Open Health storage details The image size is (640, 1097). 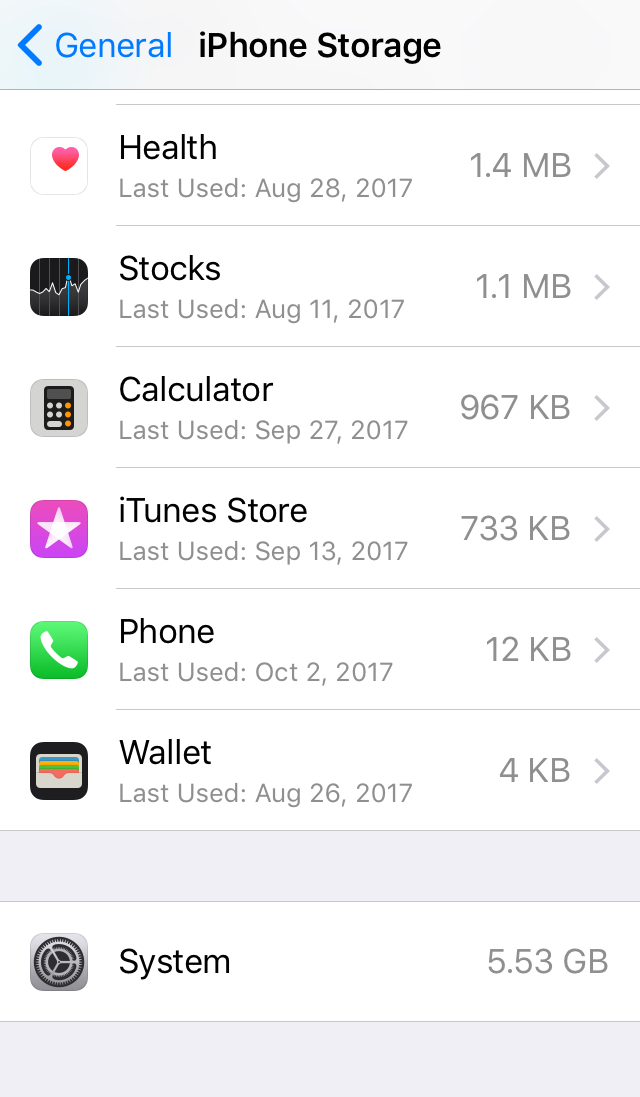[320, 166]
